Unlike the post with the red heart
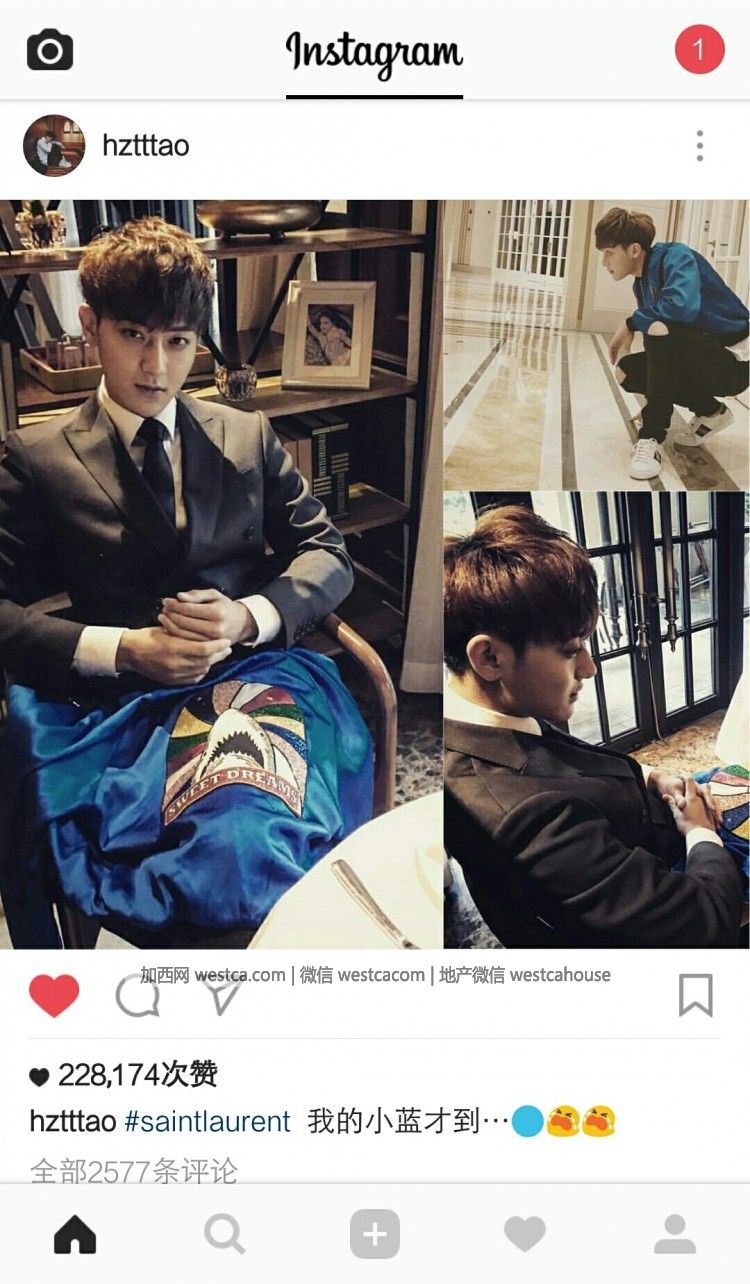This screenshot has width=750, height=1284. tap(54, 996)
